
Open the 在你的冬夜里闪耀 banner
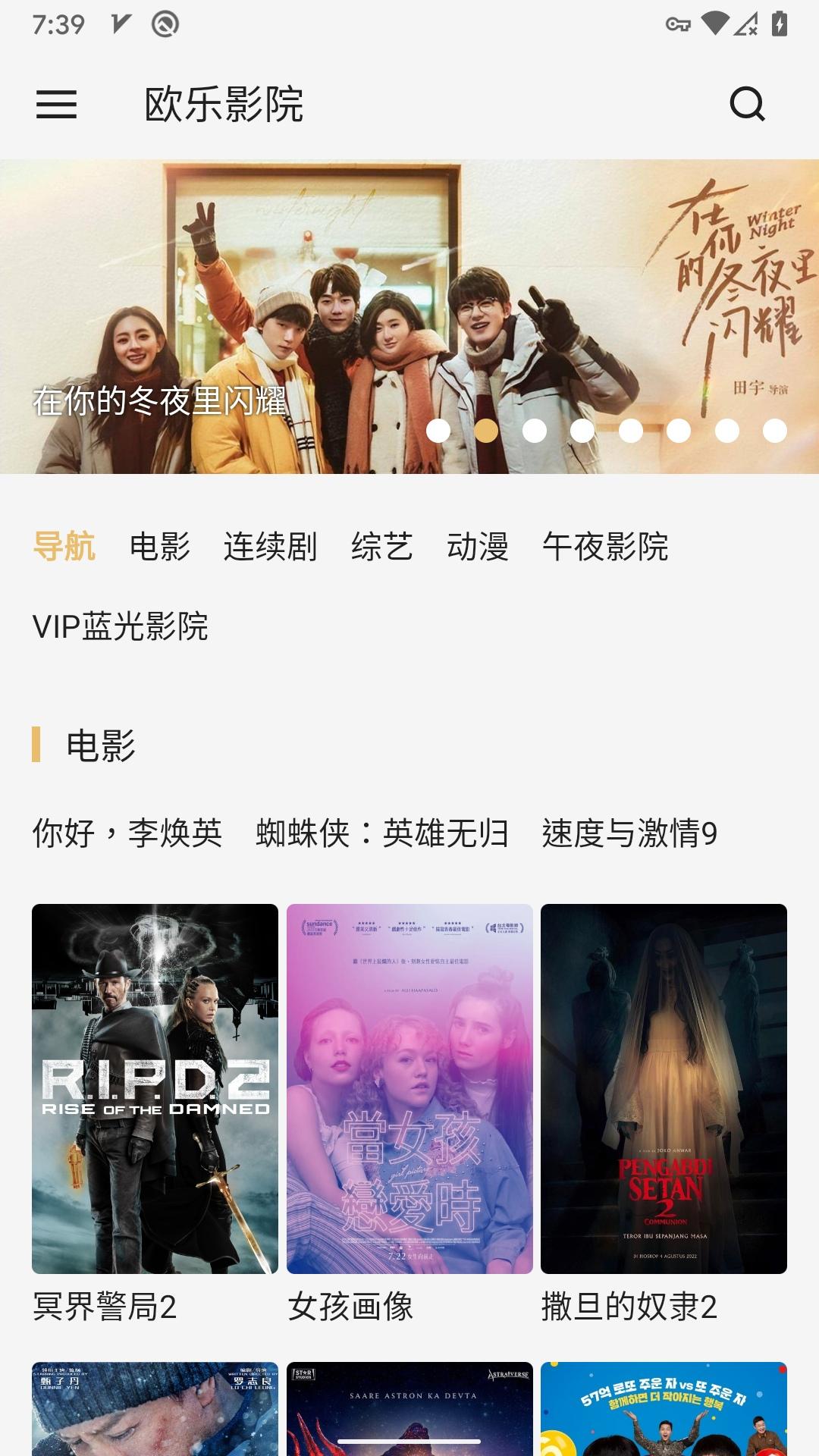(x=409, y=316)
